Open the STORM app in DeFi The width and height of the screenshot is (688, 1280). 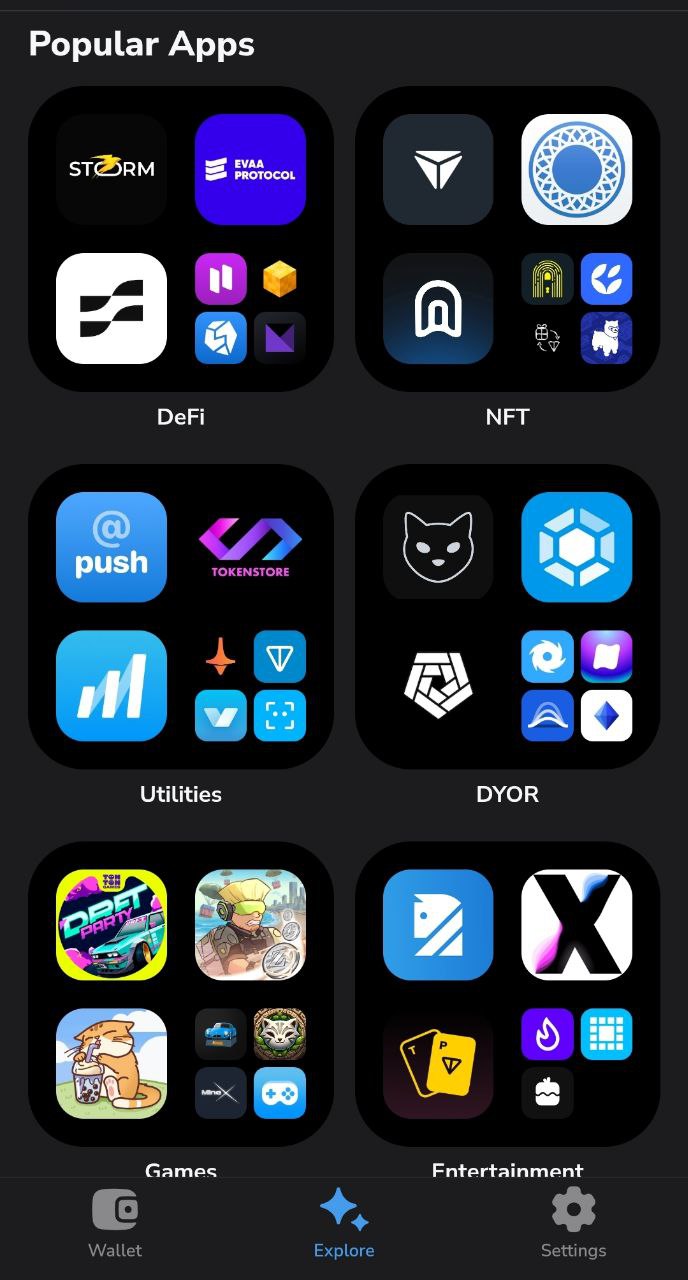coord(111,169)
